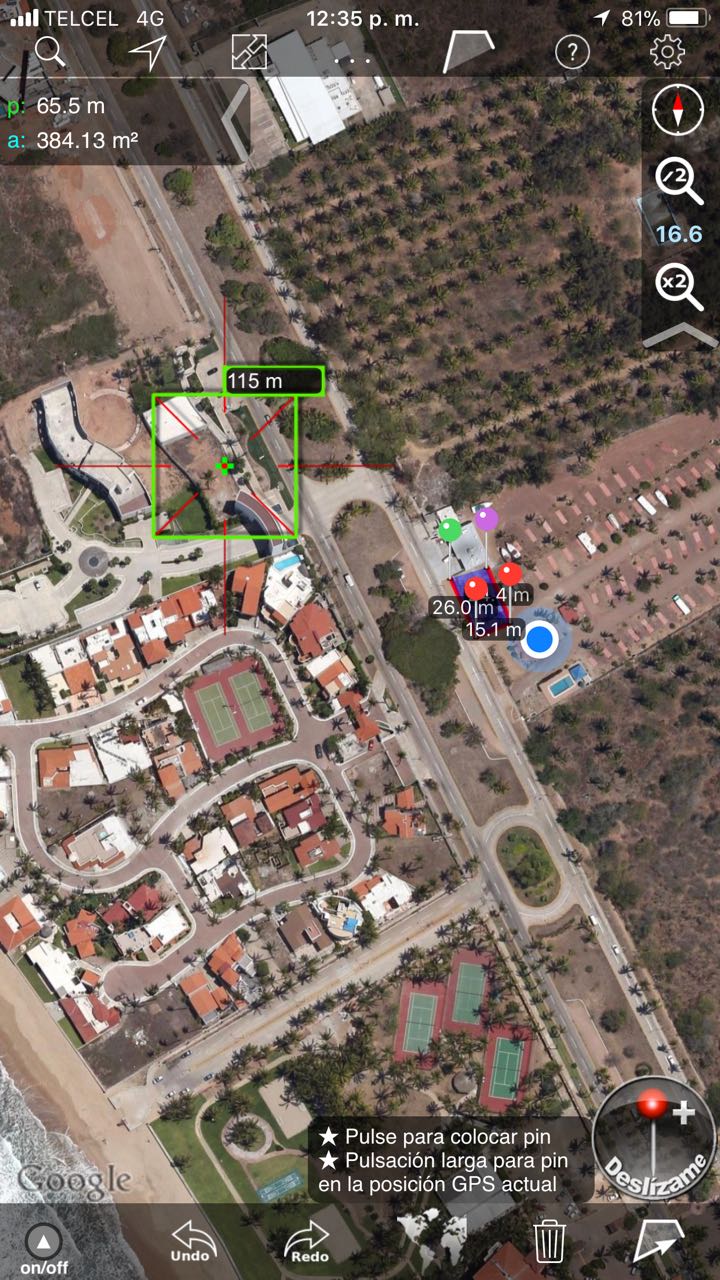The image size is (720, 1280).
Task: Change the map type via the world map icon
Action: coord(430,1240)
